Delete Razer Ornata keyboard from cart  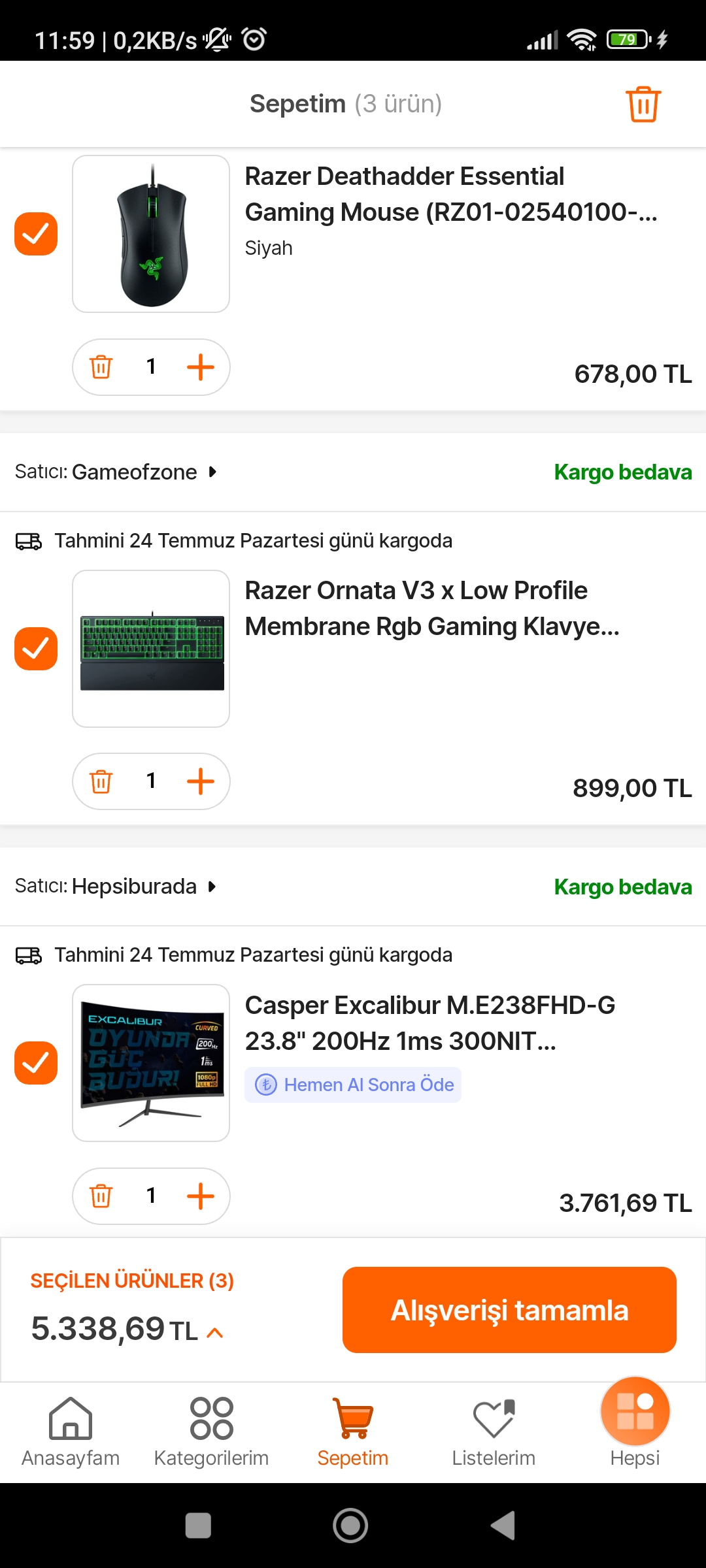[x=101, y=781]
